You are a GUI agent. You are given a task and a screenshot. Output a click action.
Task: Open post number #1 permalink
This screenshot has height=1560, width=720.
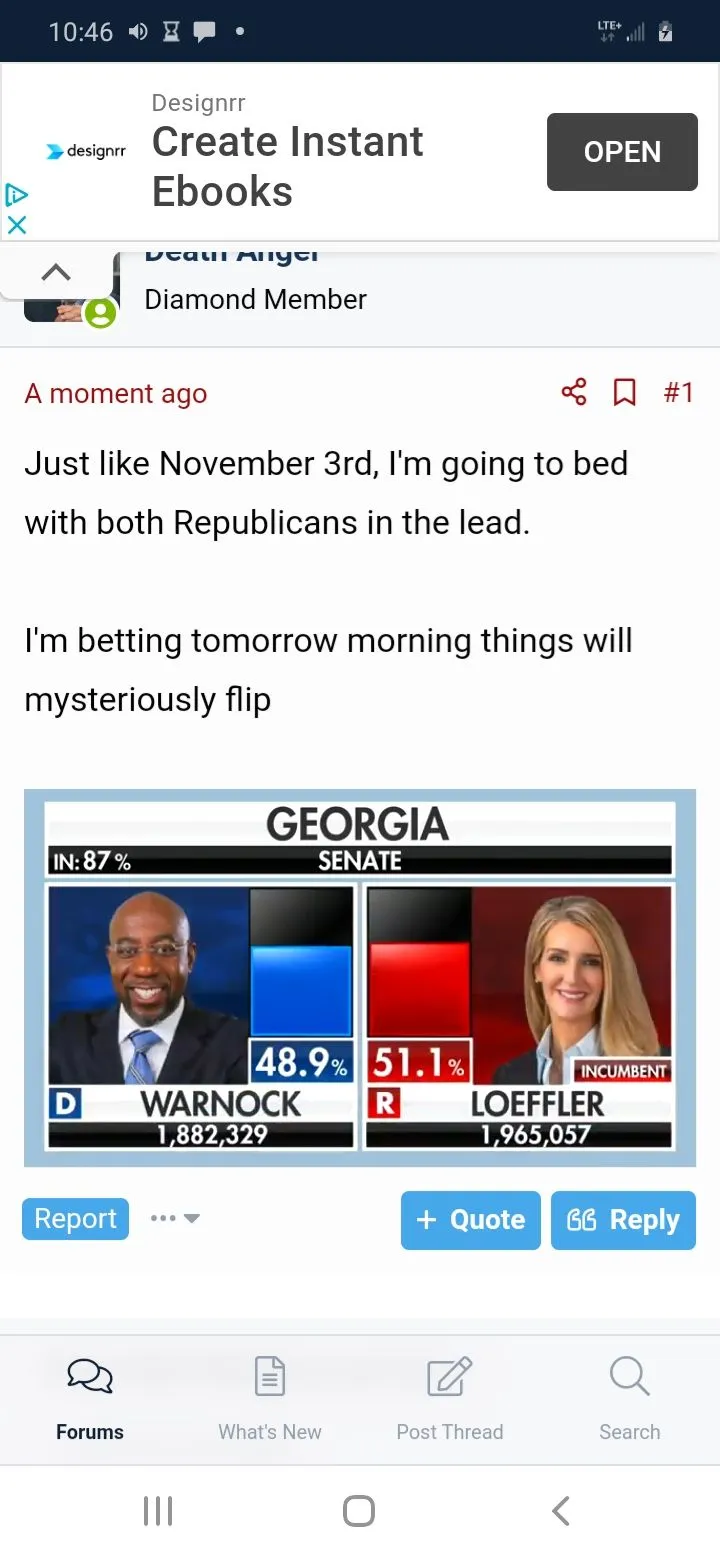point(679,392)
